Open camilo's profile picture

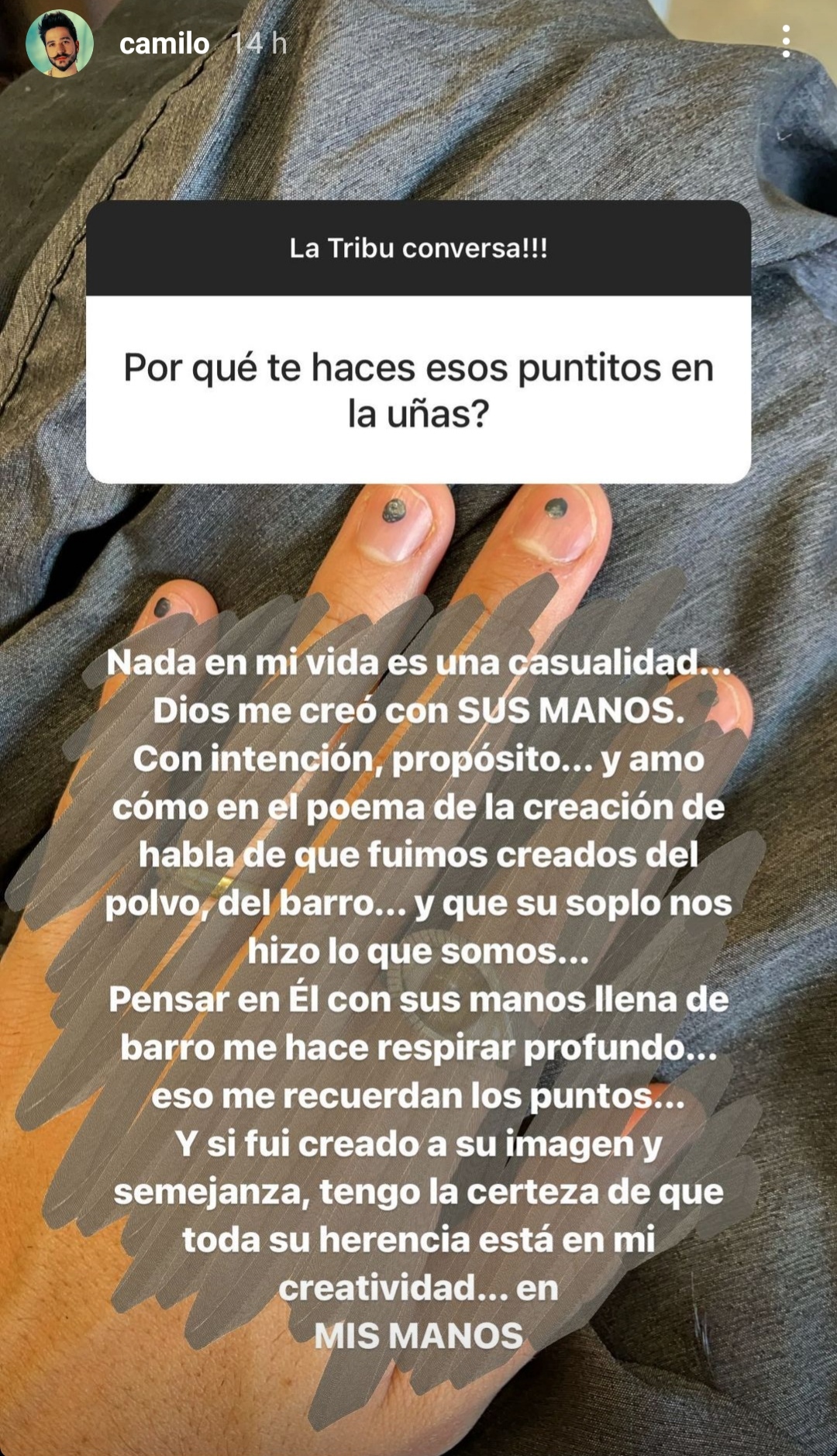[x=60, y=43]
